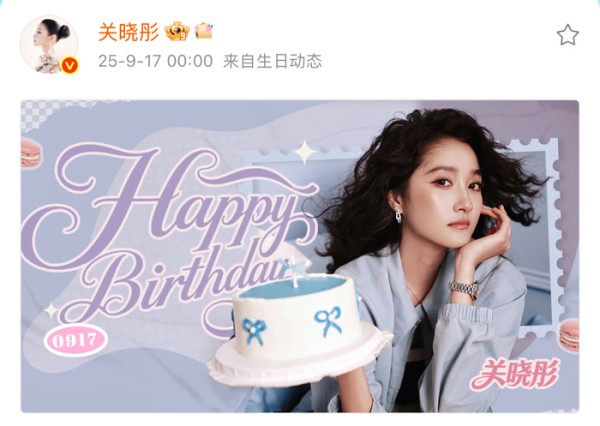Open the Happy Birthday post image
This screenshot has height=426, width=600.
(x=300, y=255)
